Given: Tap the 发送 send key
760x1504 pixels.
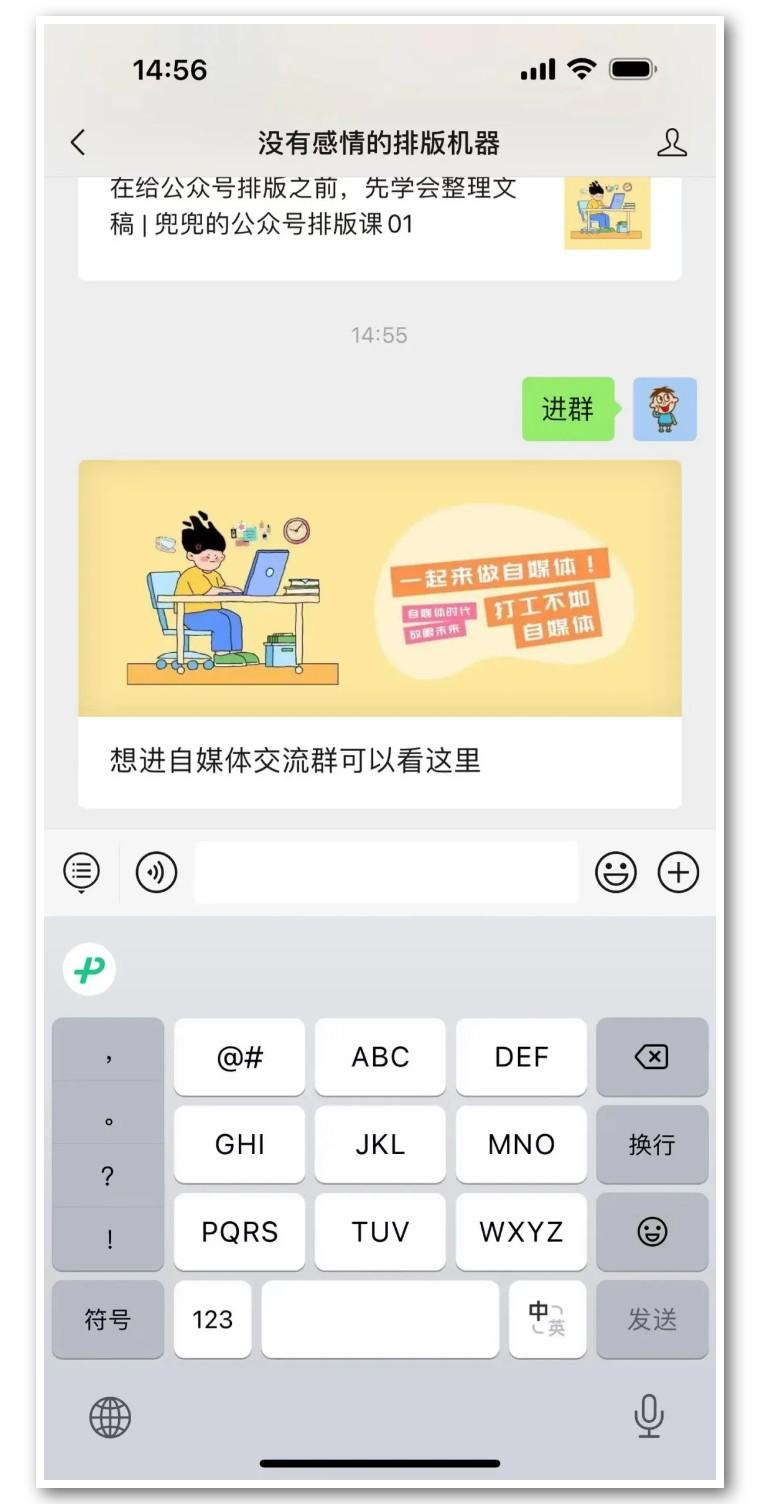Looking at the screenshot, I should pos(652,1320).
